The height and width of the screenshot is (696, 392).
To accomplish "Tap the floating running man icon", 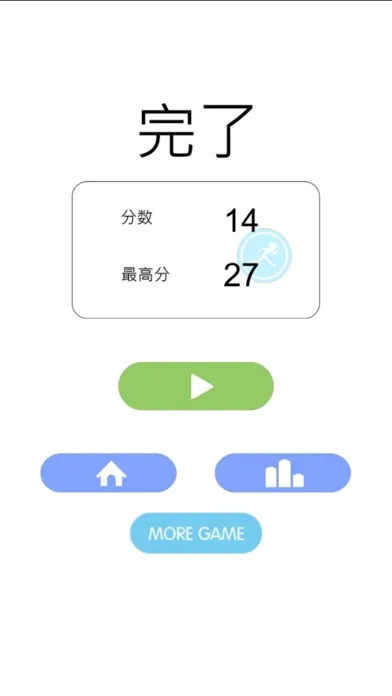I will coord(264,255).
